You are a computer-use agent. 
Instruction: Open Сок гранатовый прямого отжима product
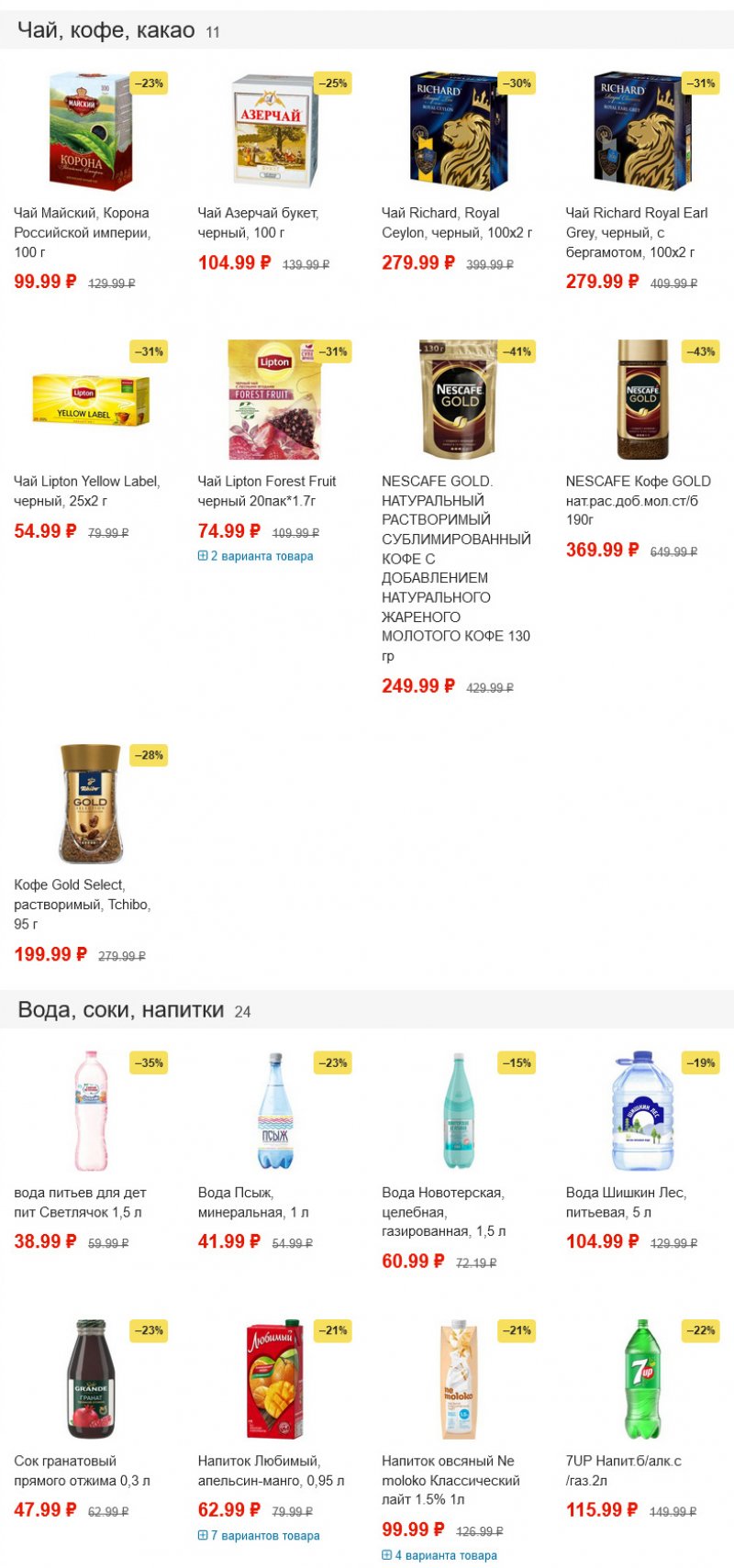(x=90, y=1379)
